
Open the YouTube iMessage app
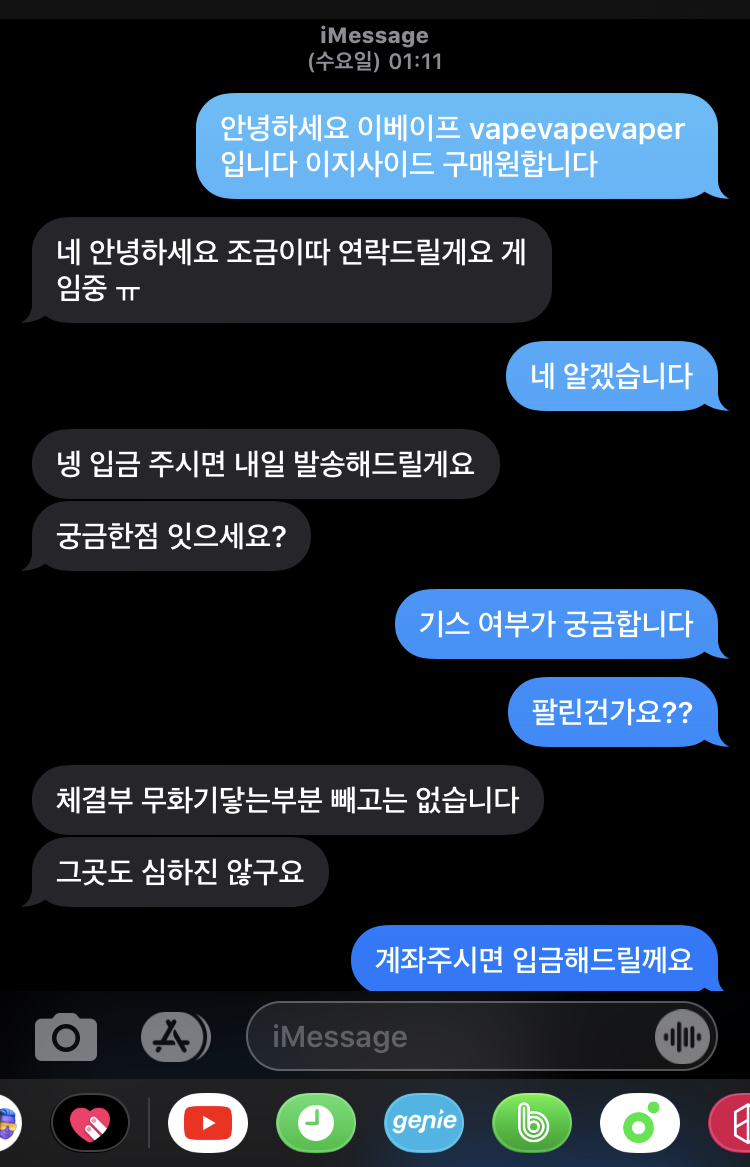click(208, 1122)
